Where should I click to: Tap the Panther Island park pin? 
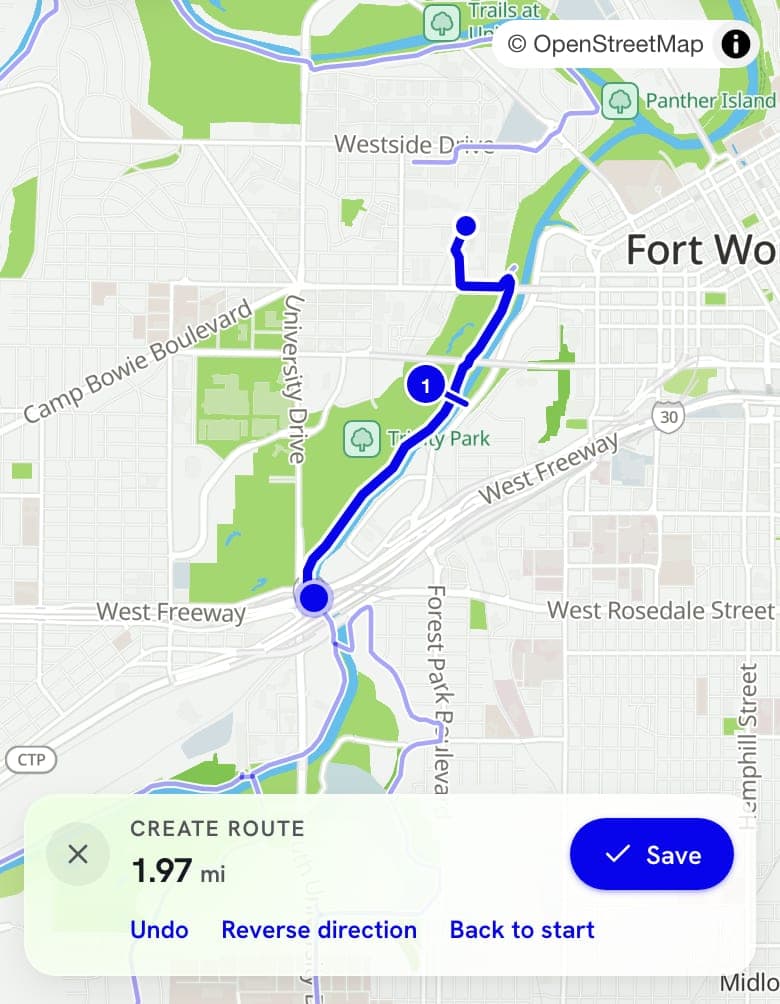click(620, 101)
